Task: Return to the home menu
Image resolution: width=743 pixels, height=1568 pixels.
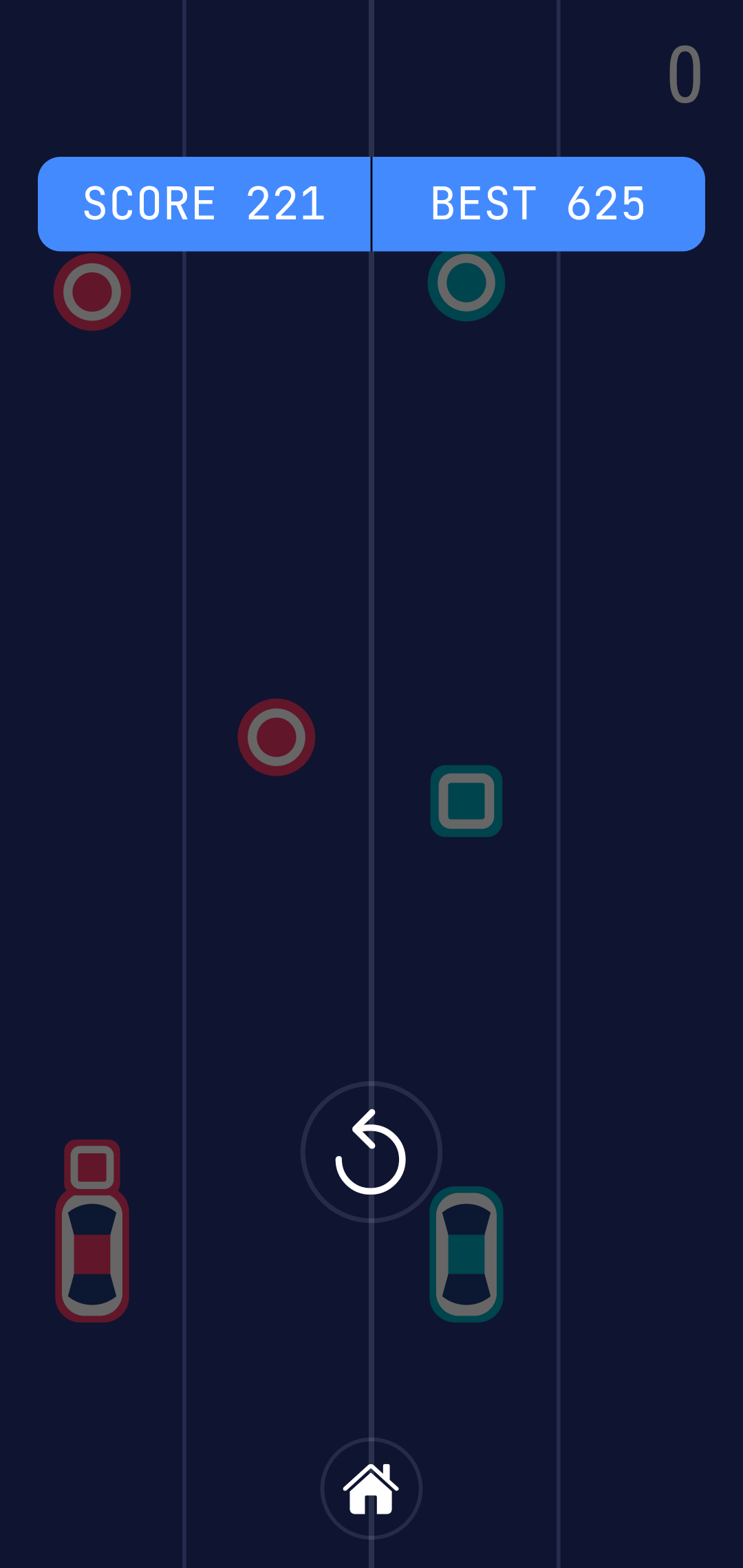Action: point(371,1488)
